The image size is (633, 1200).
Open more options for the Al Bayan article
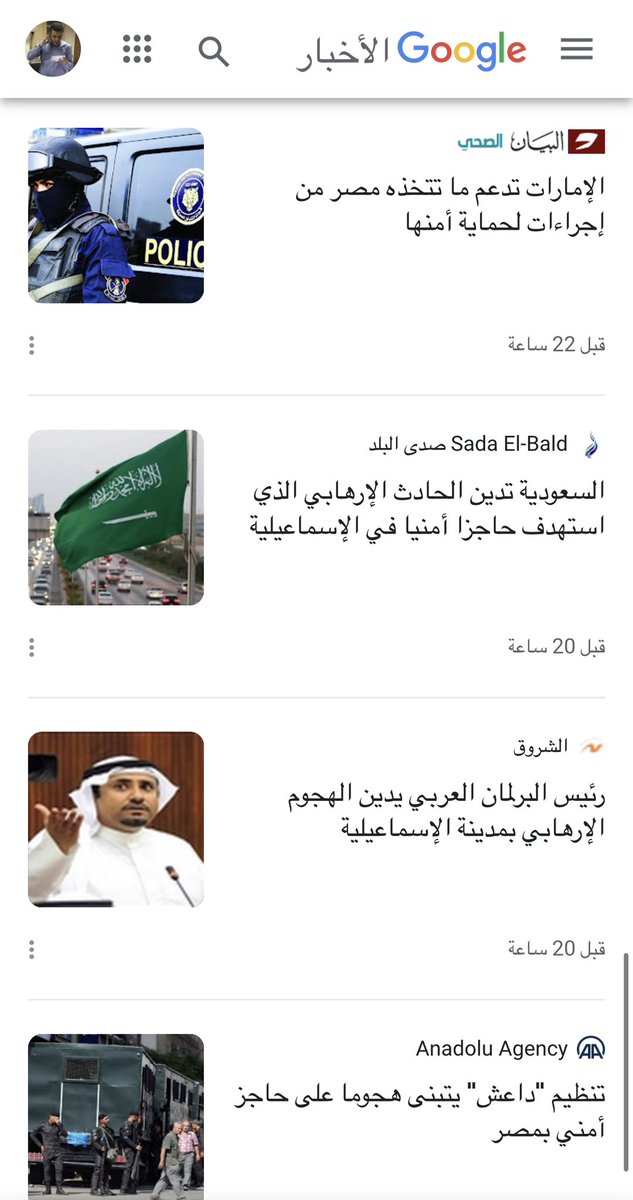click(x=32, y=345)
